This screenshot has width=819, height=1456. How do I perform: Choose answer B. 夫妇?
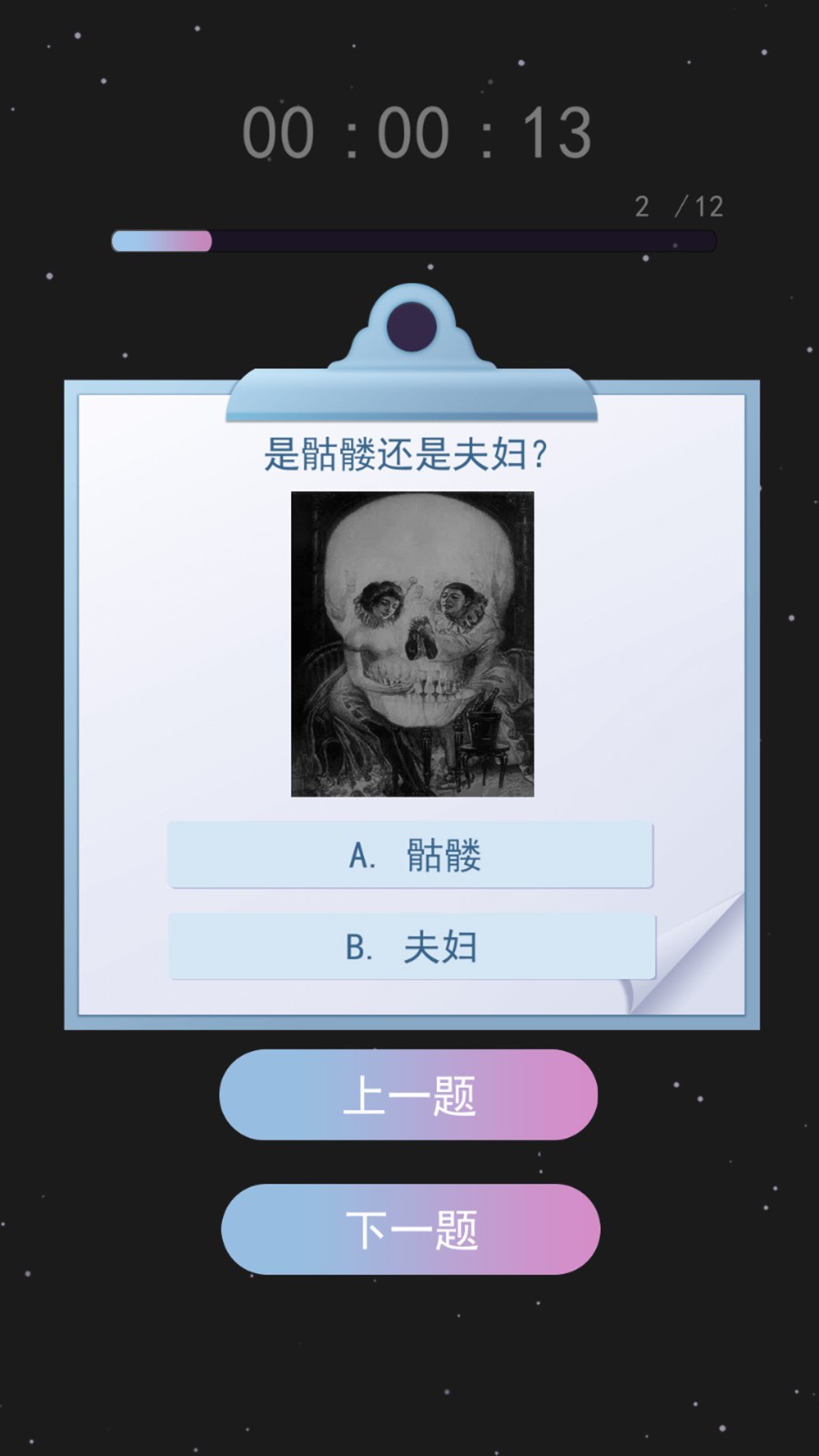(x=411, y=947)
